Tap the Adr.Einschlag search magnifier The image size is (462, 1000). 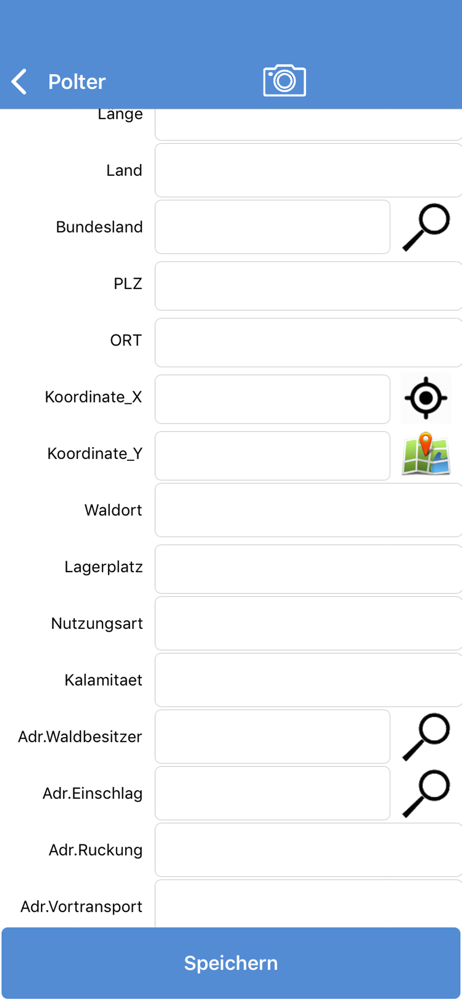[426, 794]
